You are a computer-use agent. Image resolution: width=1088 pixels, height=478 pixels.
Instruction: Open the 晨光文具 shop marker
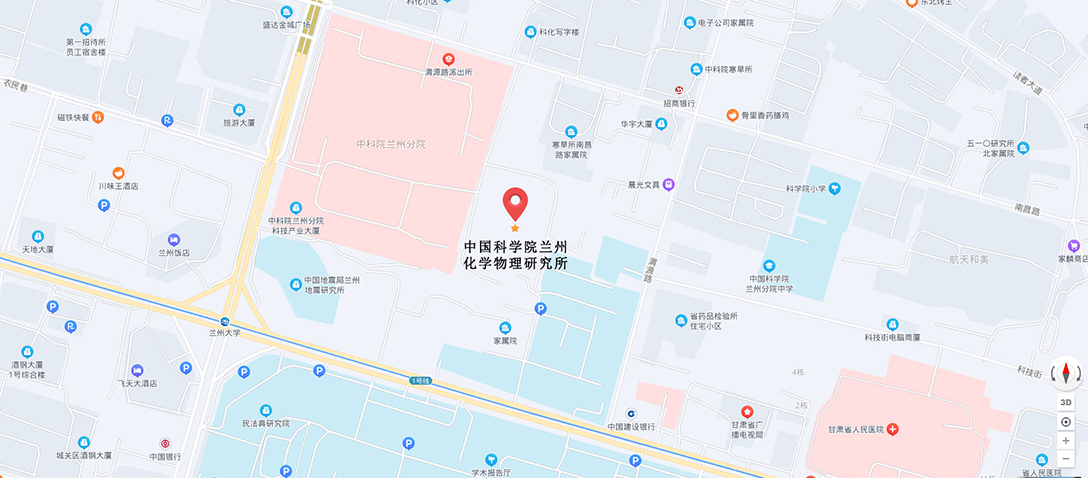click(x=669, y=184)
